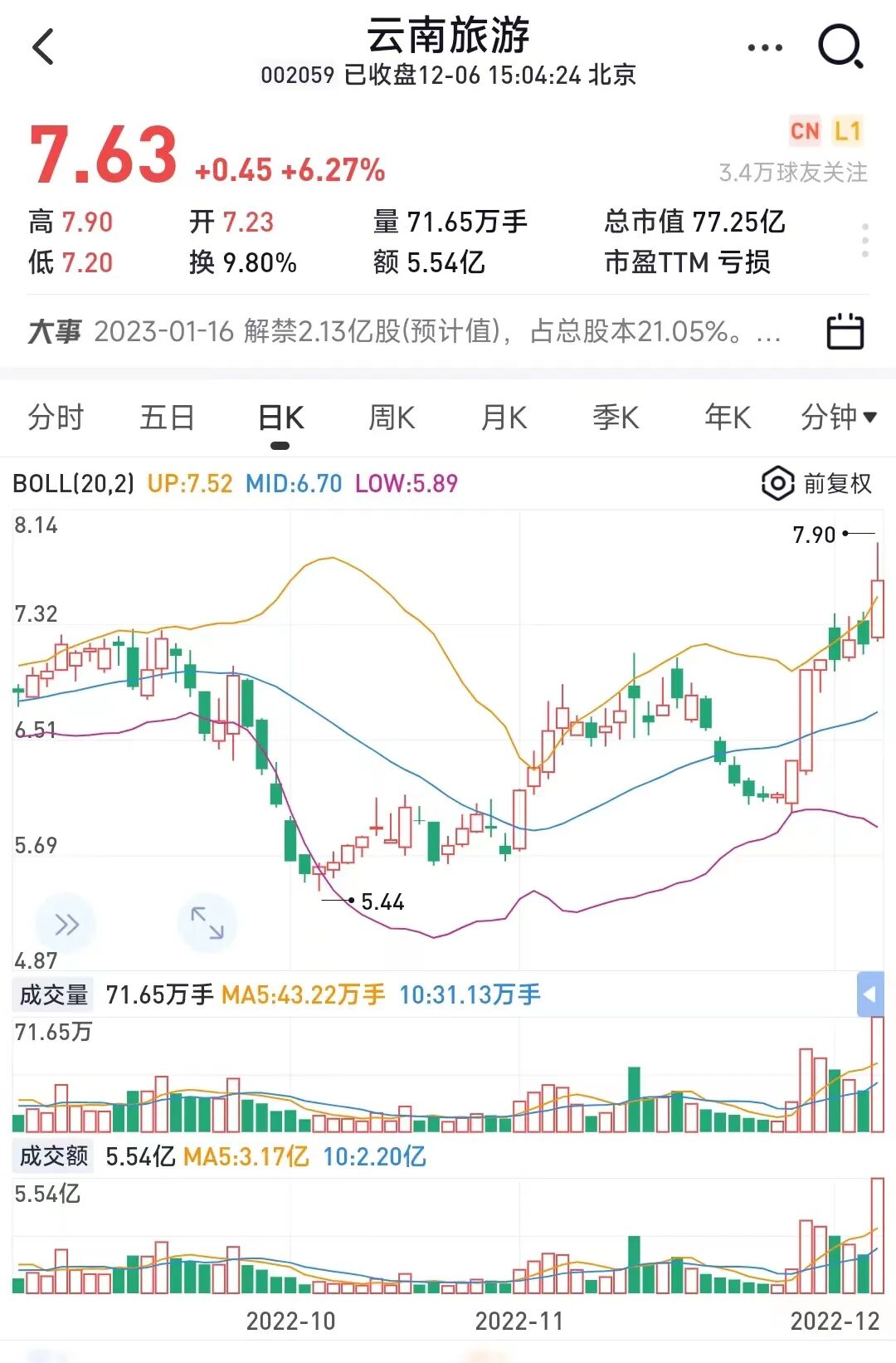The width and height of the screenshot is (896, 1363).
Task: Open the 大事 2023-01-16 解禁 event row
Action: (407, 332)
